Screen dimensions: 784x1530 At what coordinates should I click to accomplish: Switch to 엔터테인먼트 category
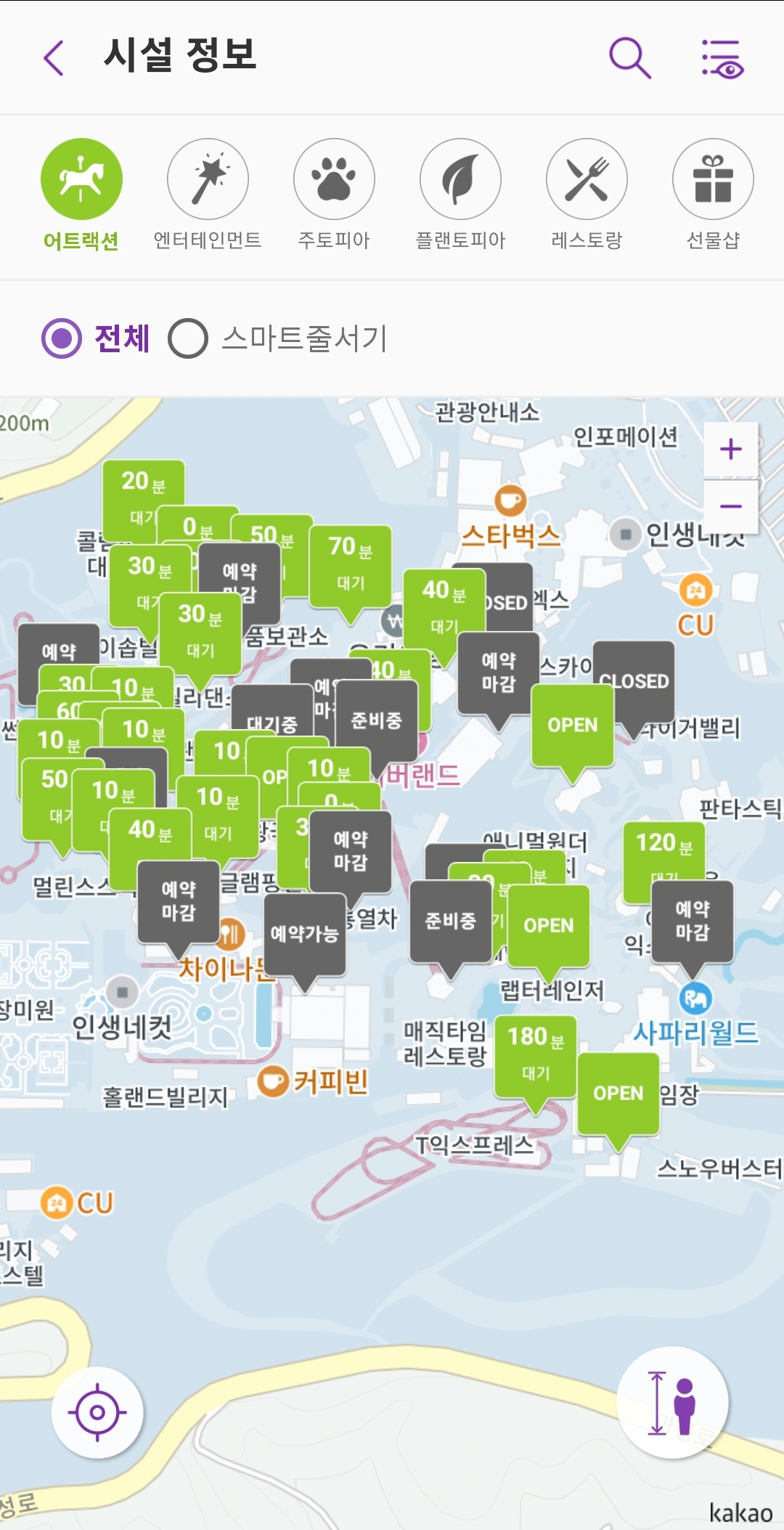click(x=208, y=195)
